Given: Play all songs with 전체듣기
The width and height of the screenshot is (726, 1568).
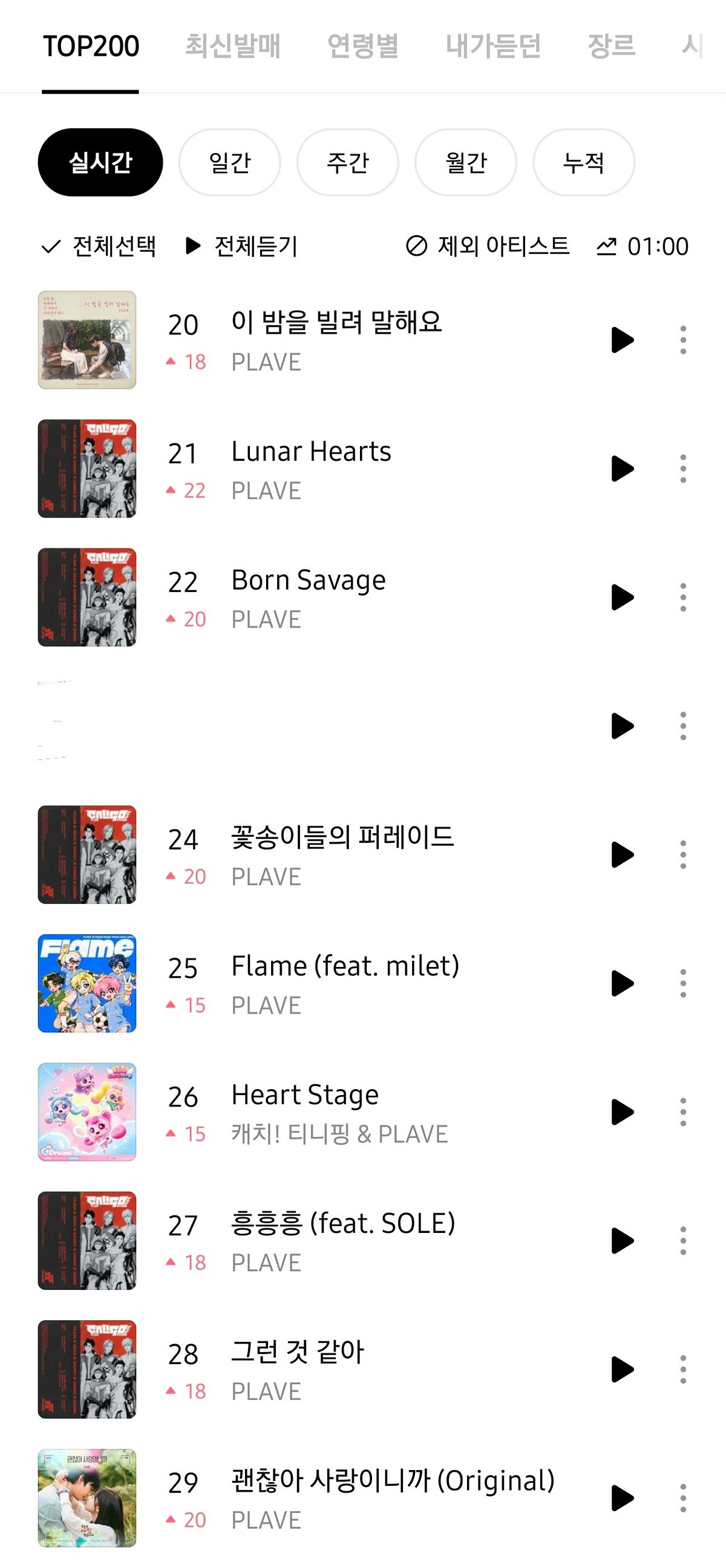Looking at the screenshot, I should click(x=241, y=247).
